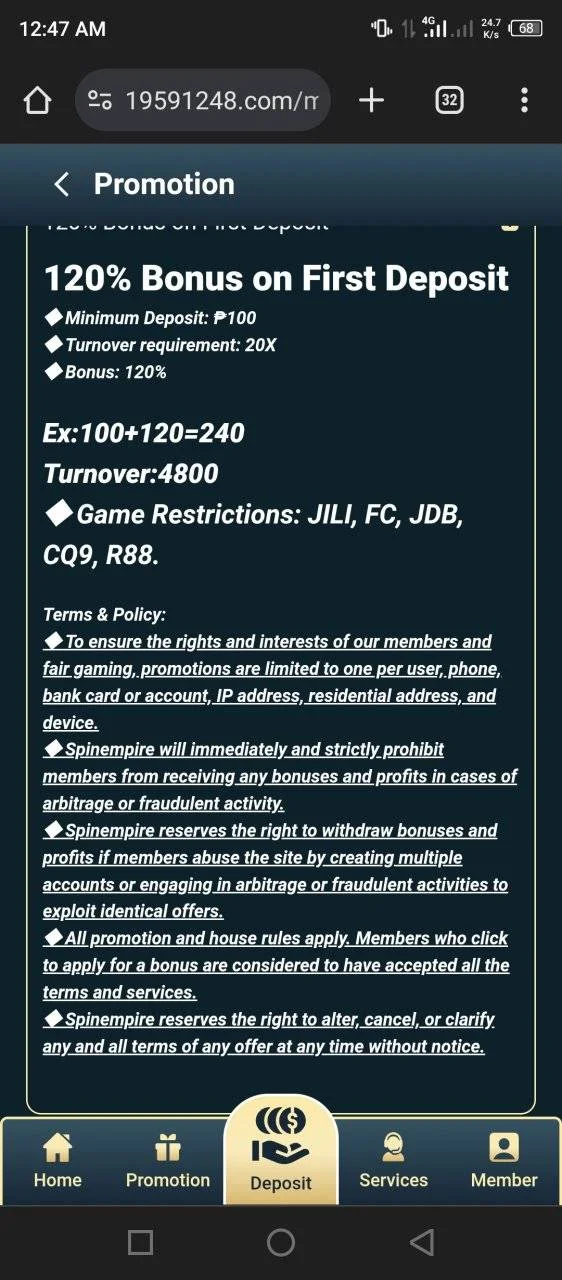Go to the browser home page
The height and width of the screenshot is (1280, 562).
pyautogui.click(x=37, y=100)
